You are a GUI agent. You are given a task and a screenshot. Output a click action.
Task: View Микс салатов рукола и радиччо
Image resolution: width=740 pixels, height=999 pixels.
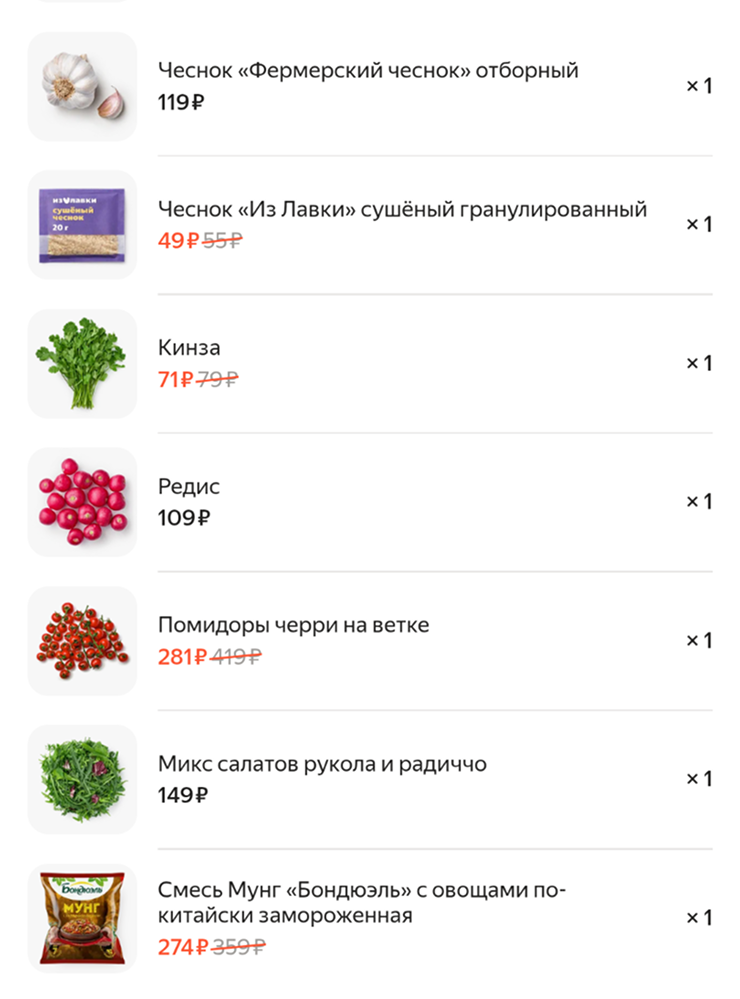[x=322, y=765]
